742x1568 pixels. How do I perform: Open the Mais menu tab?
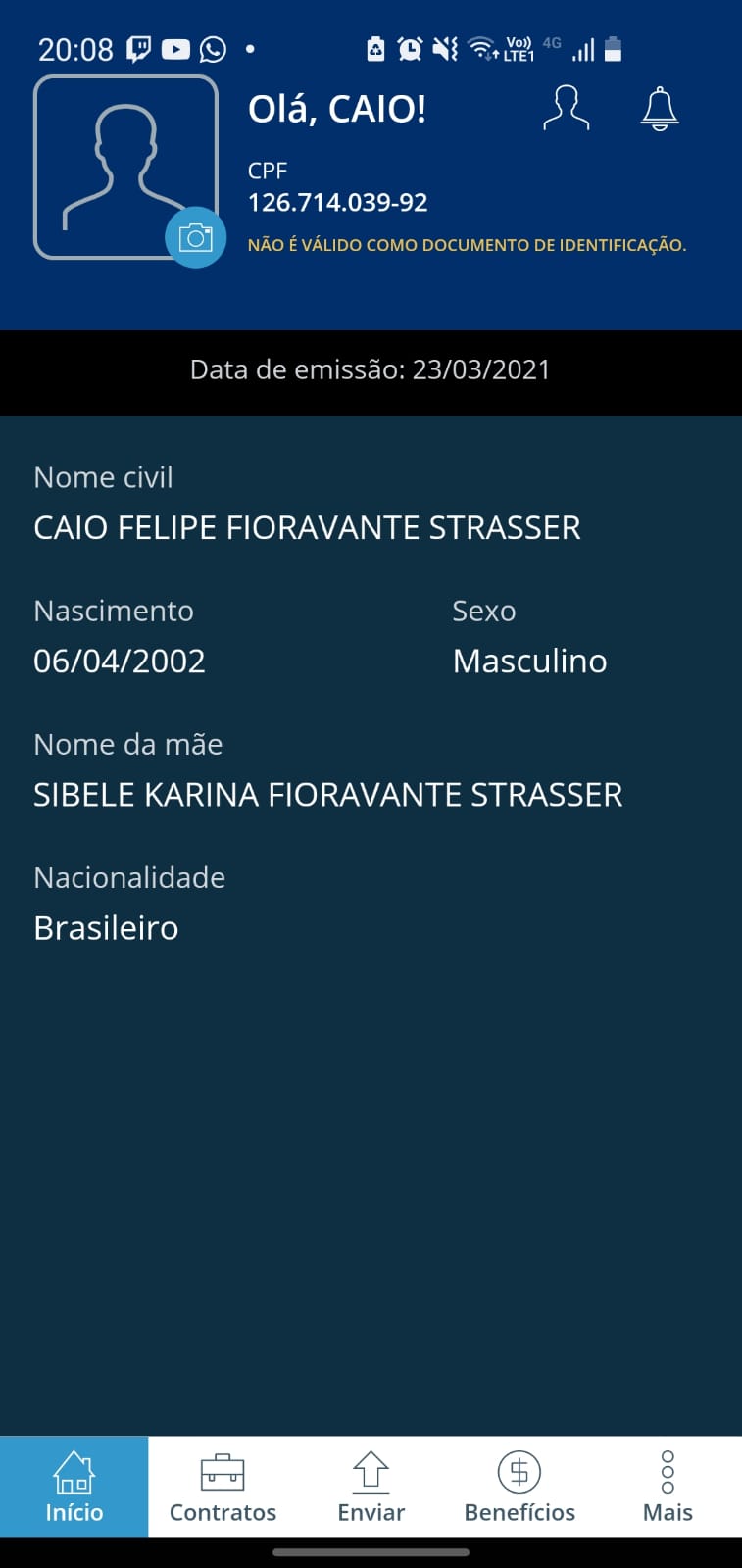(x=668, y=1487)
